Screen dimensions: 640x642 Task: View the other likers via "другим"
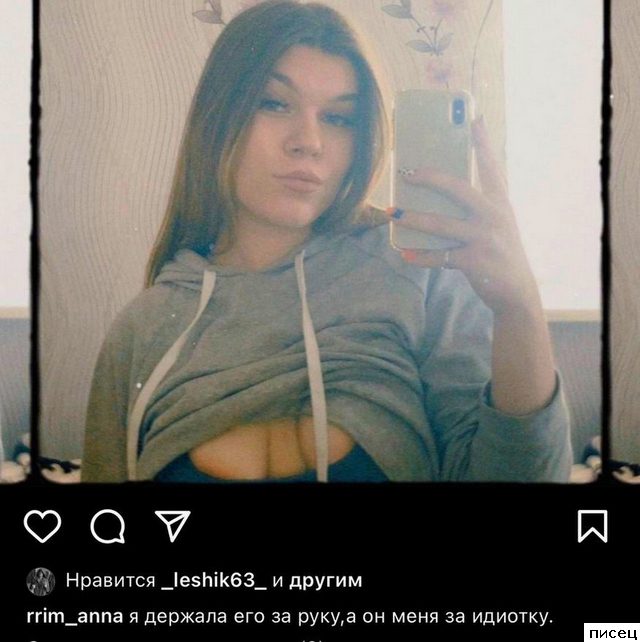tap(323, 581)
